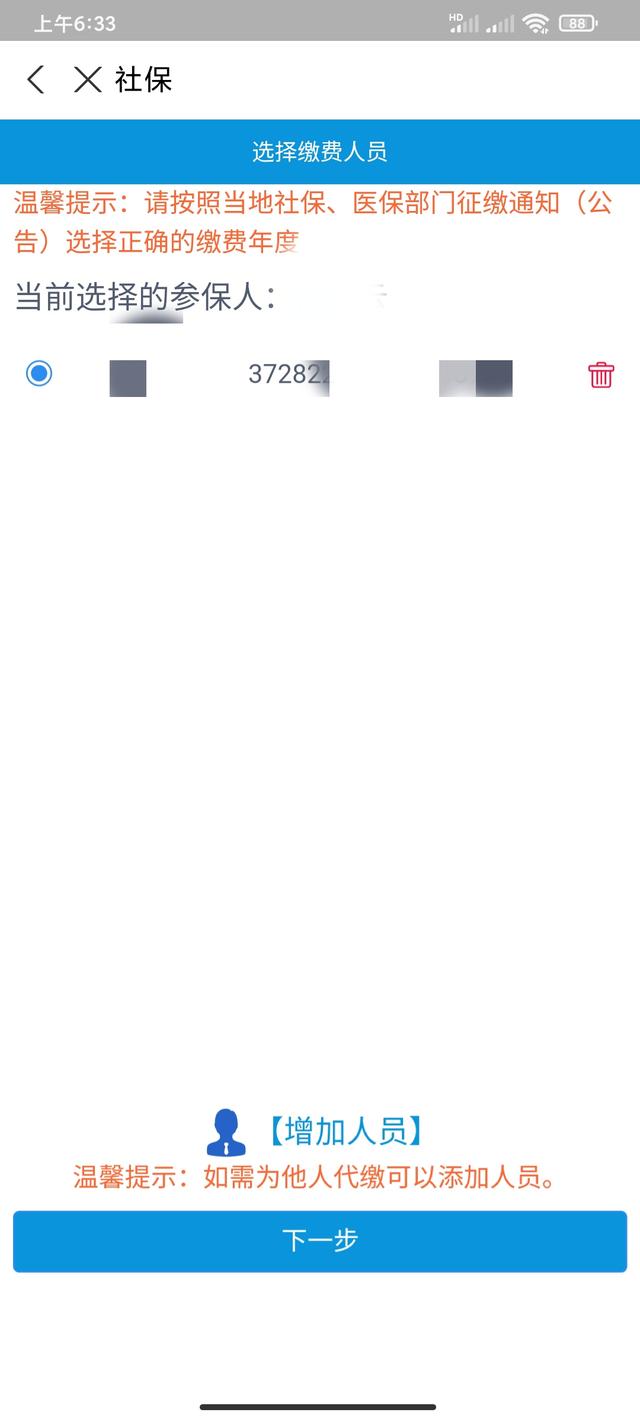Image resolution: width=640 pixels, height=1422 pixels.
Task: Delete the insured person with trash icon
Action: (601, 375)
